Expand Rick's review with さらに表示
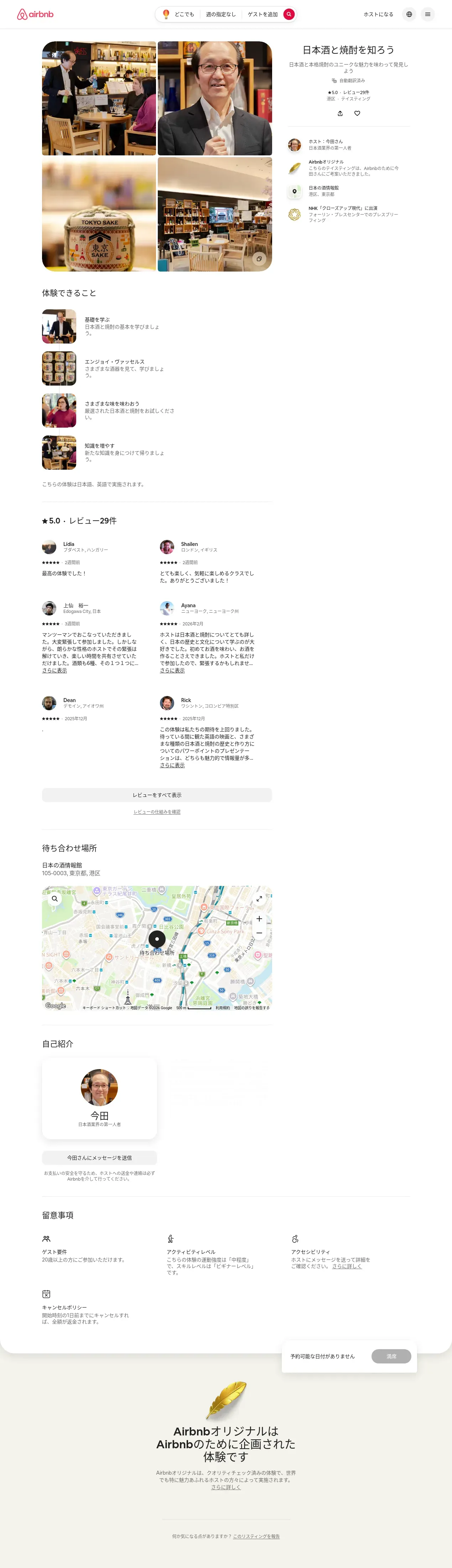 click(x=172, y=765)
